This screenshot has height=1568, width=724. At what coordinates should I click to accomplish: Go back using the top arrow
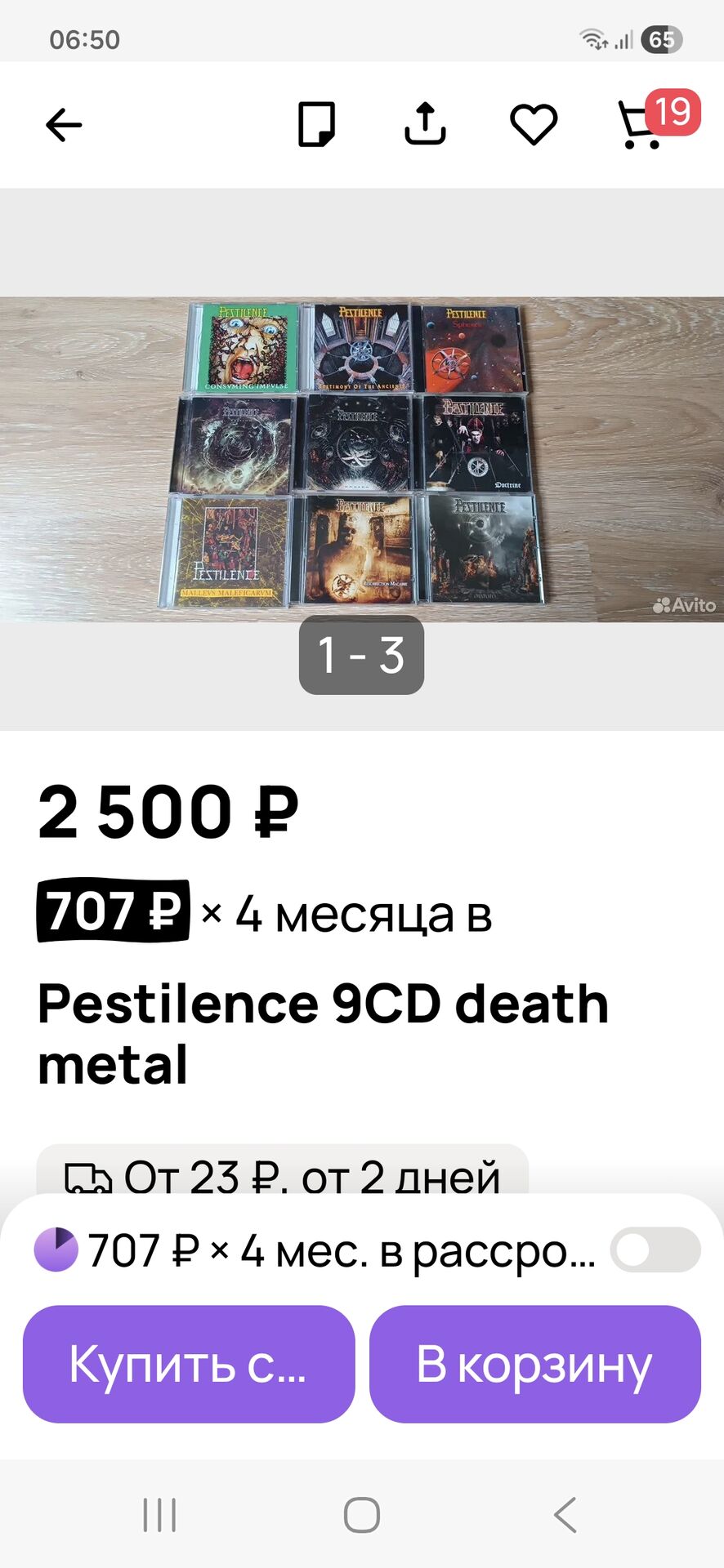(x=64, y=125)
